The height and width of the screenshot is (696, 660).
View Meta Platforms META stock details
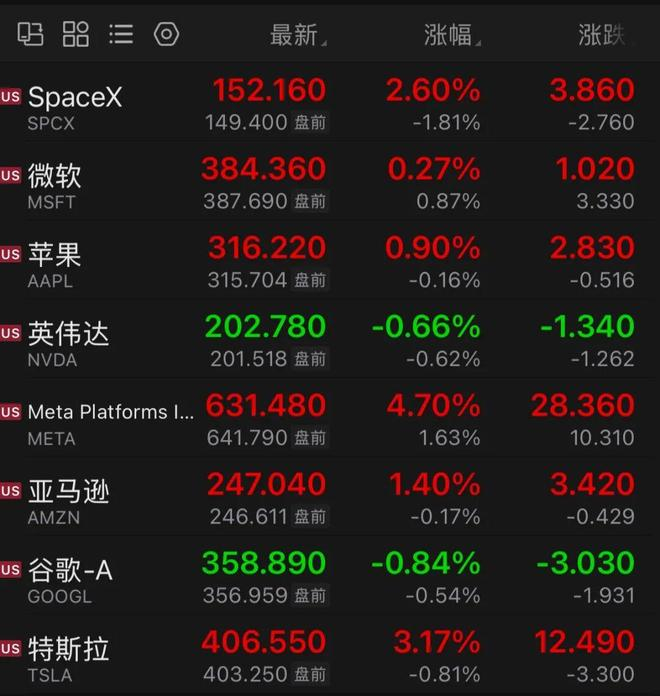coord(330,419)
